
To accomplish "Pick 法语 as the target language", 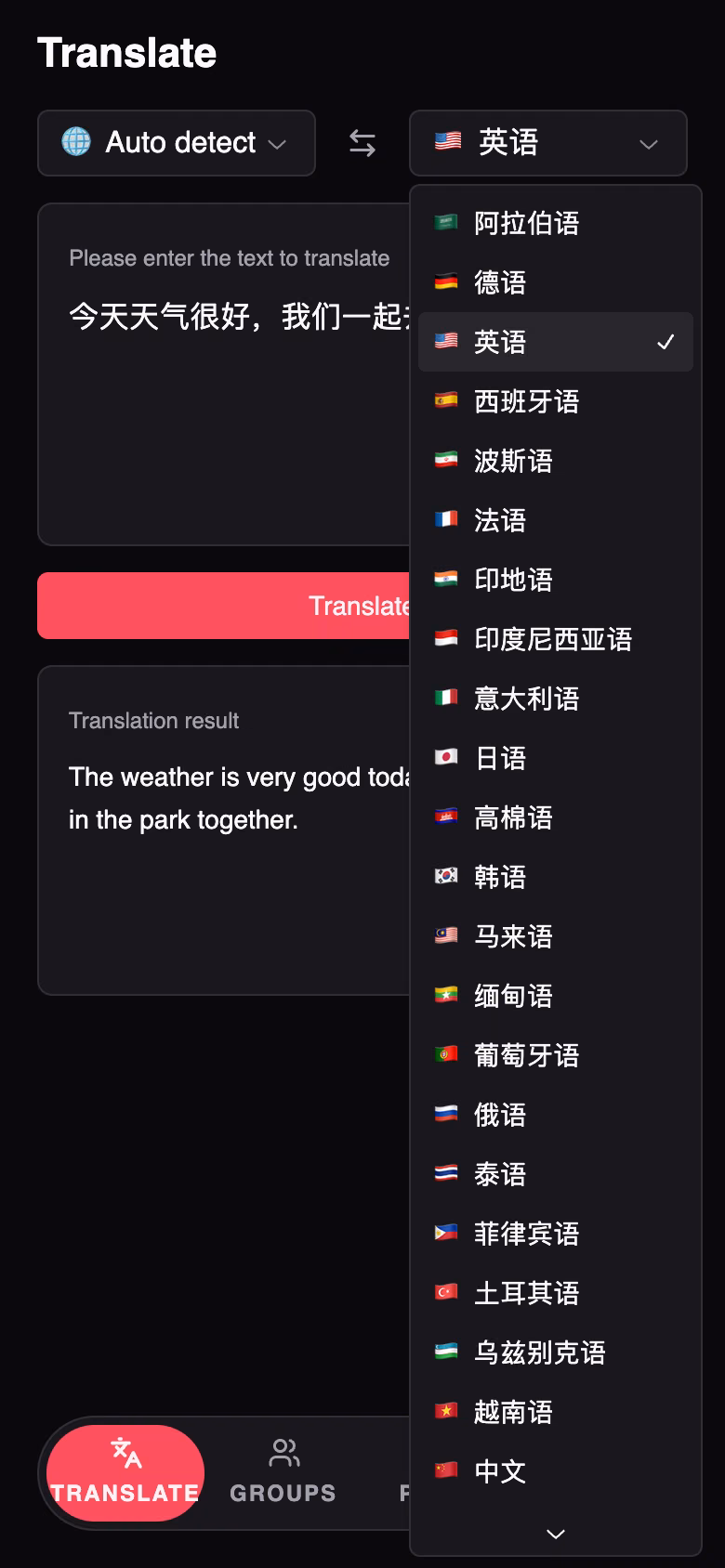I will click(x=556, y=520).
